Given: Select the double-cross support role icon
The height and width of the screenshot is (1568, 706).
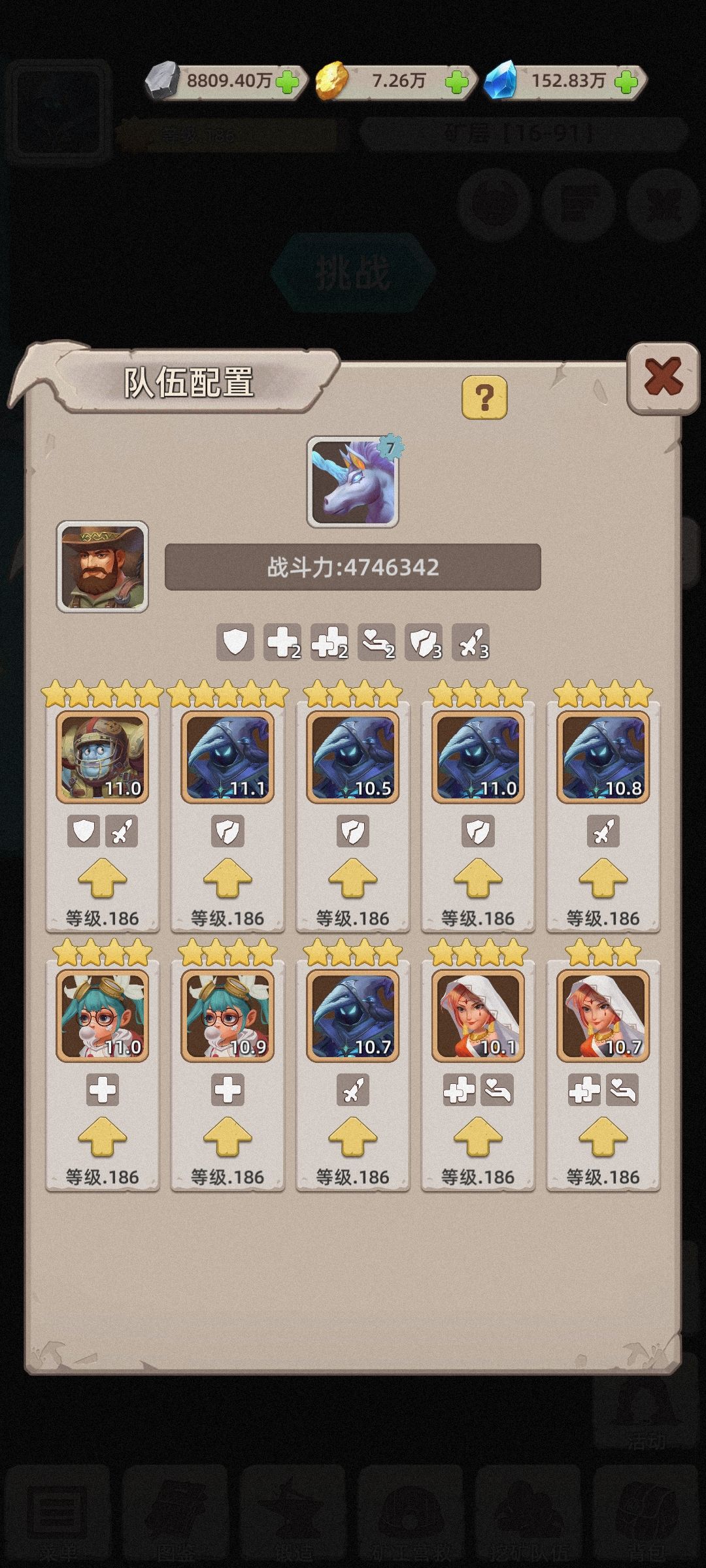Looking at the screenshot, I should click(329, 643).
